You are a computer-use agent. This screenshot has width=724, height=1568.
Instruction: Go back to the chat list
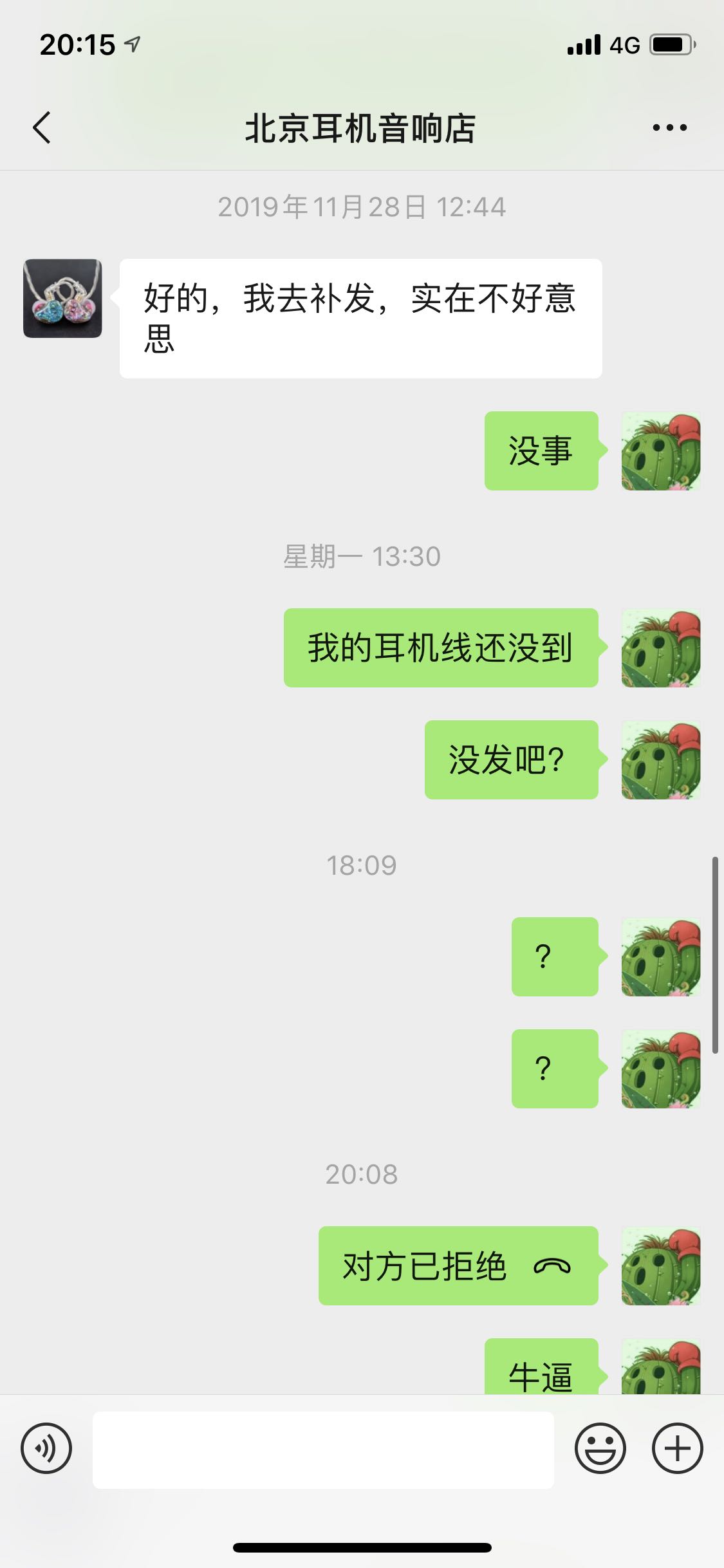click(42, 127)
